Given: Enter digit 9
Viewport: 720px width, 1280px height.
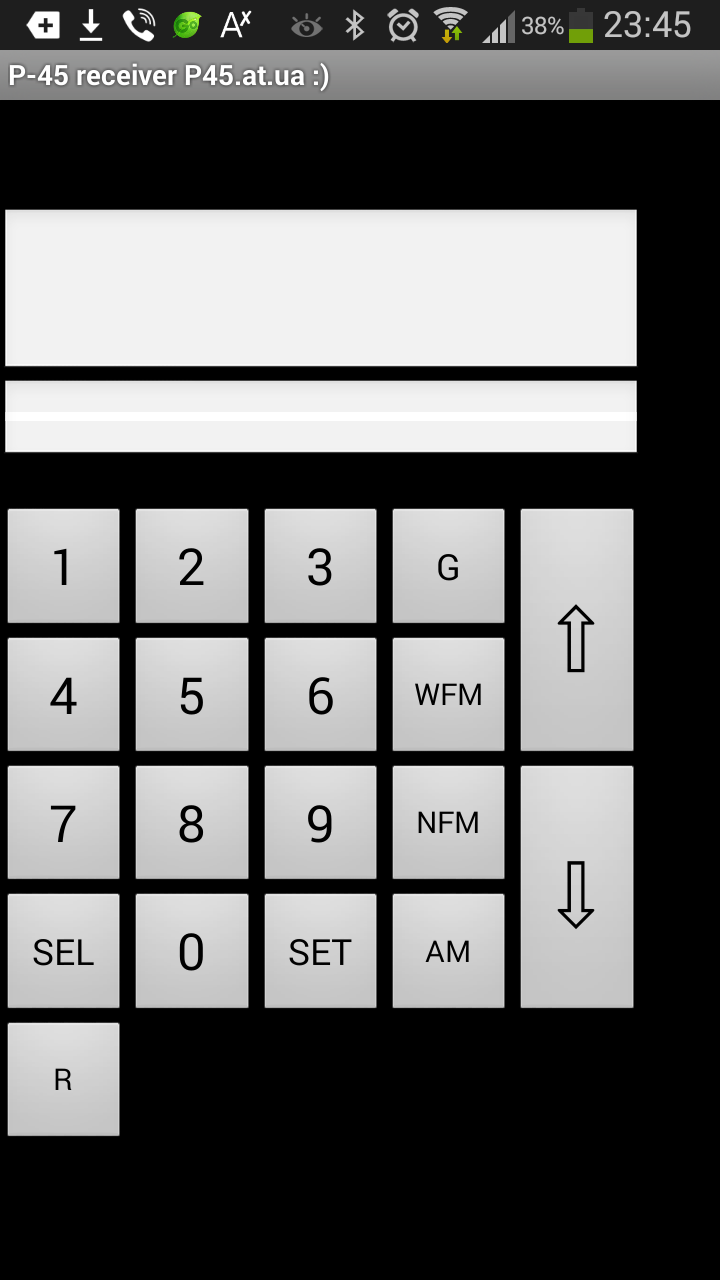Looking at the screenshot, I should click(x=320, y=822).
